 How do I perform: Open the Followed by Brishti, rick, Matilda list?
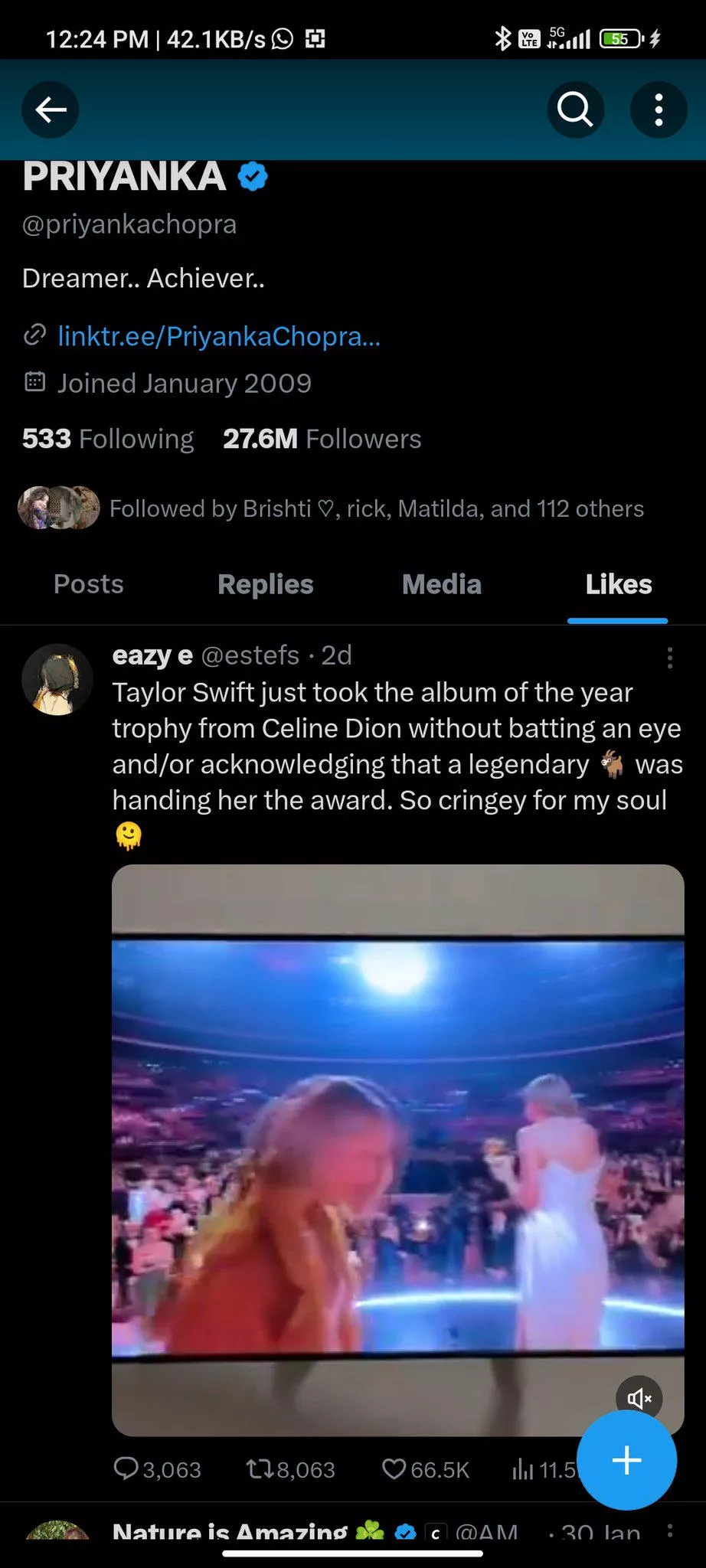click(x=375, y=508)
